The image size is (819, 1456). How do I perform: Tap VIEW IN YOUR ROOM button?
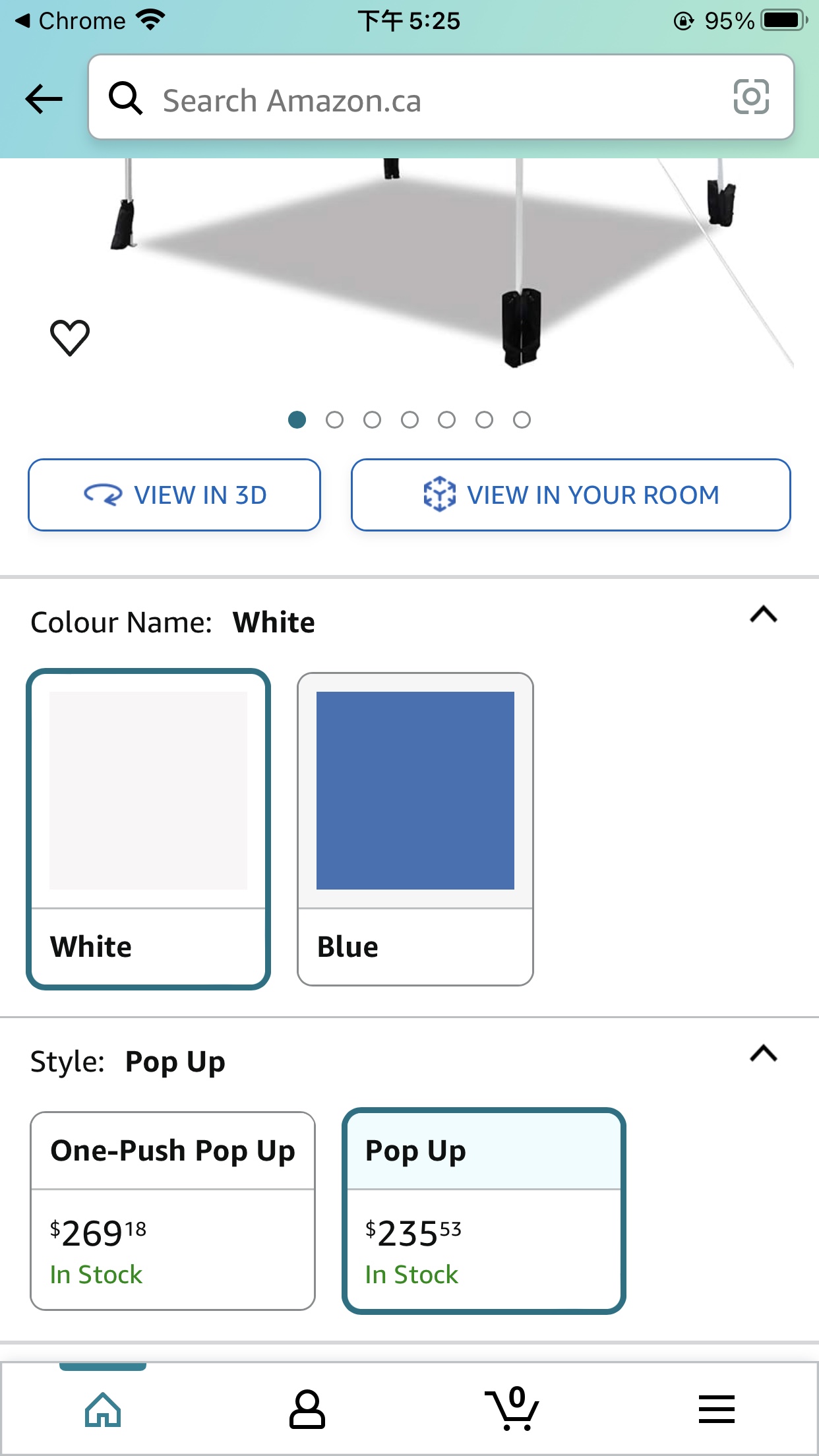tap(571, 495)
